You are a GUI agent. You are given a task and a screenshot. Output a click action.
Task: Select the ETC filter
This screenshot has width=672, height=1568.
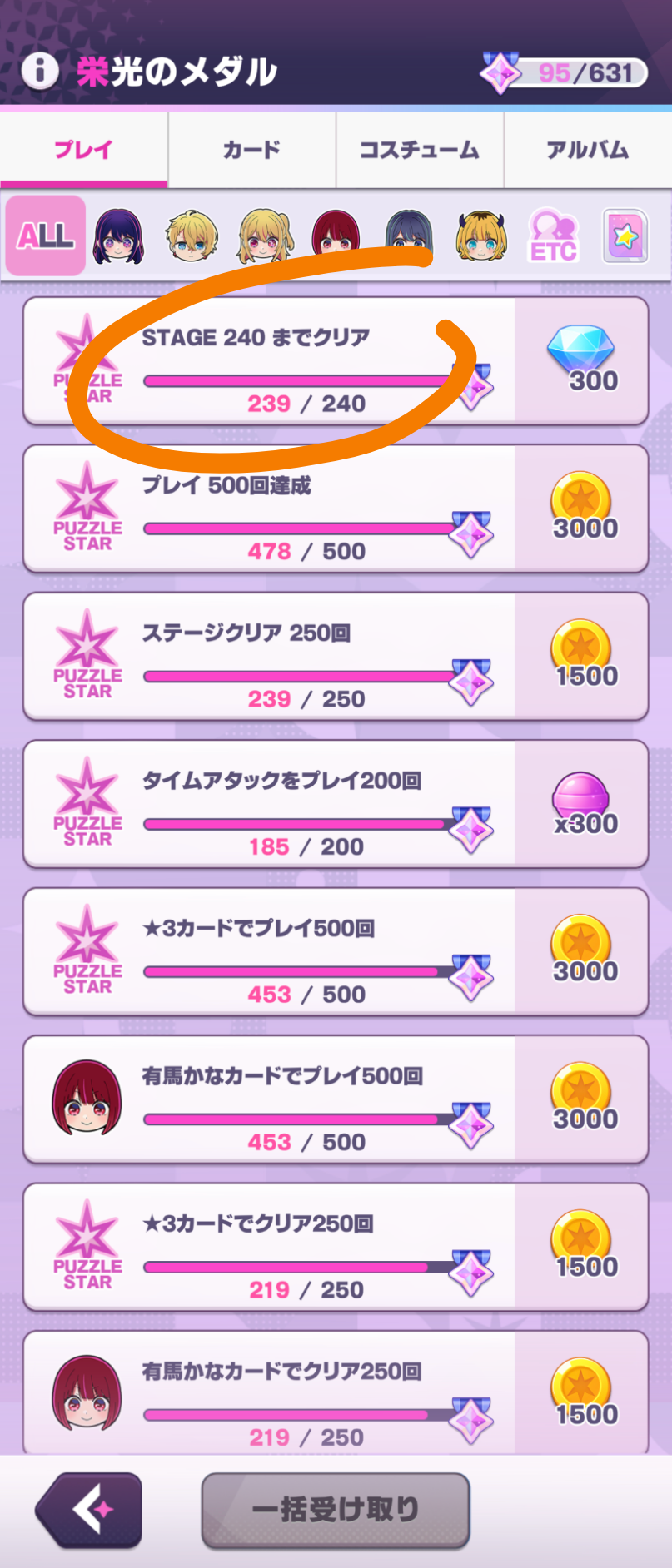pos(554,236)
